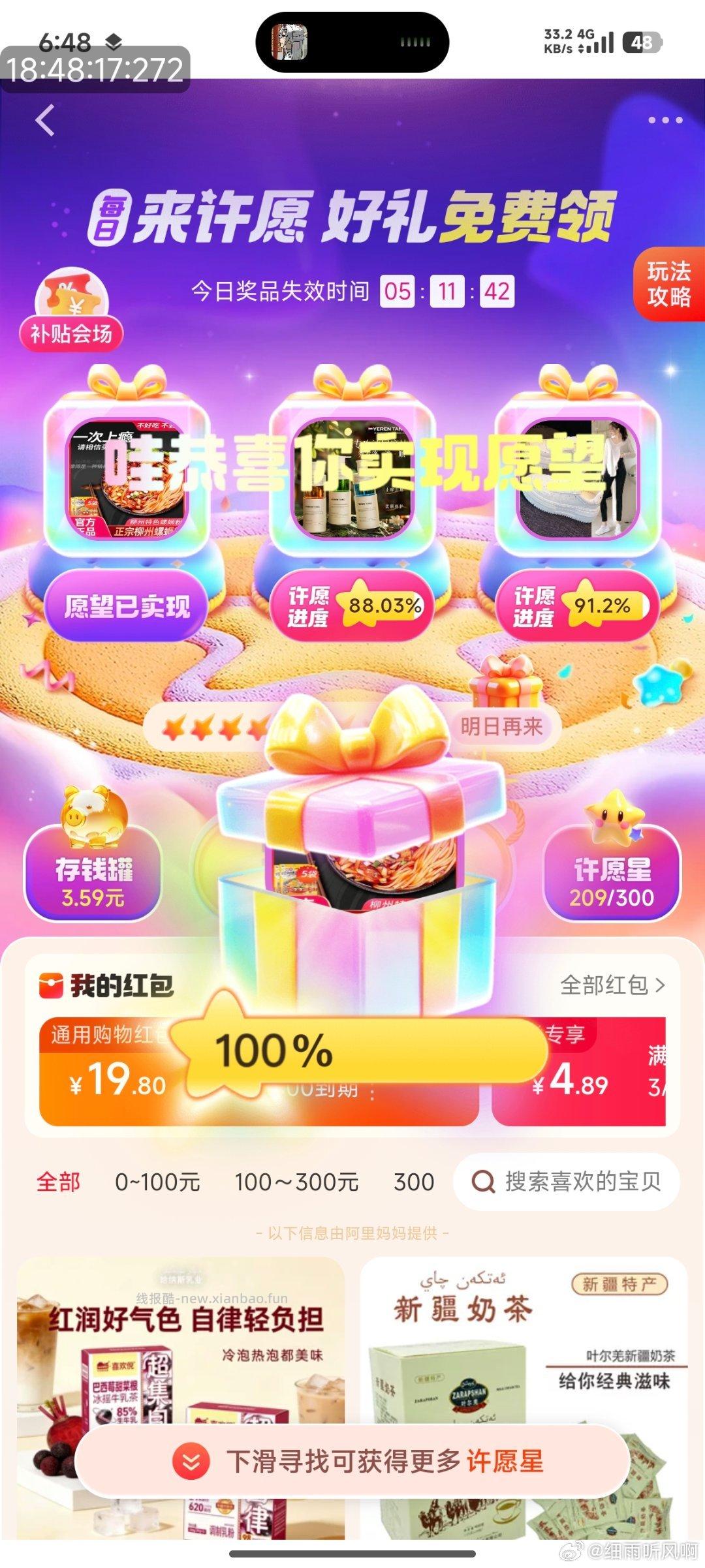Switch to the 0~100元 price tab

pos(159,1181)
